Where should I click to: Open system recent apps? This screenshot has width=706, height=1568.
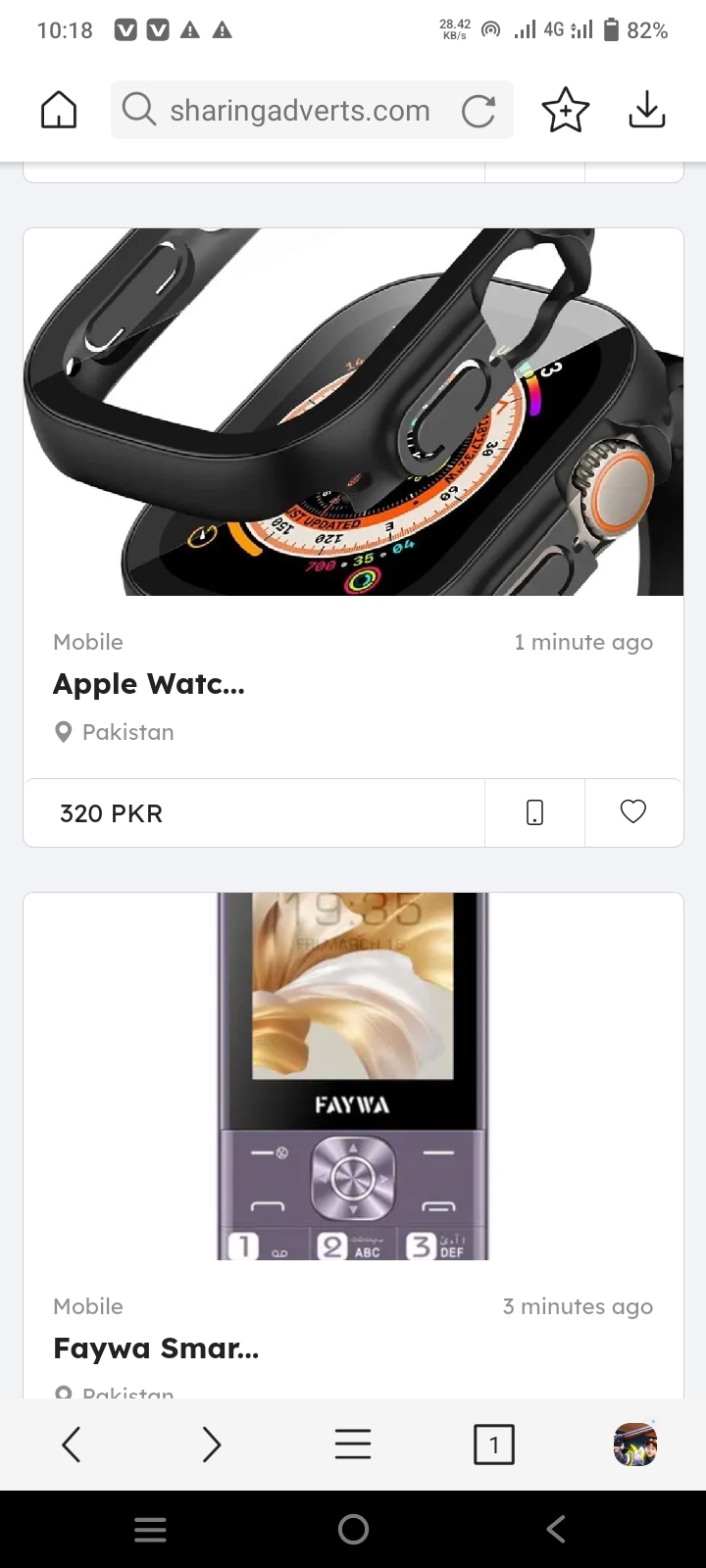150,1529
